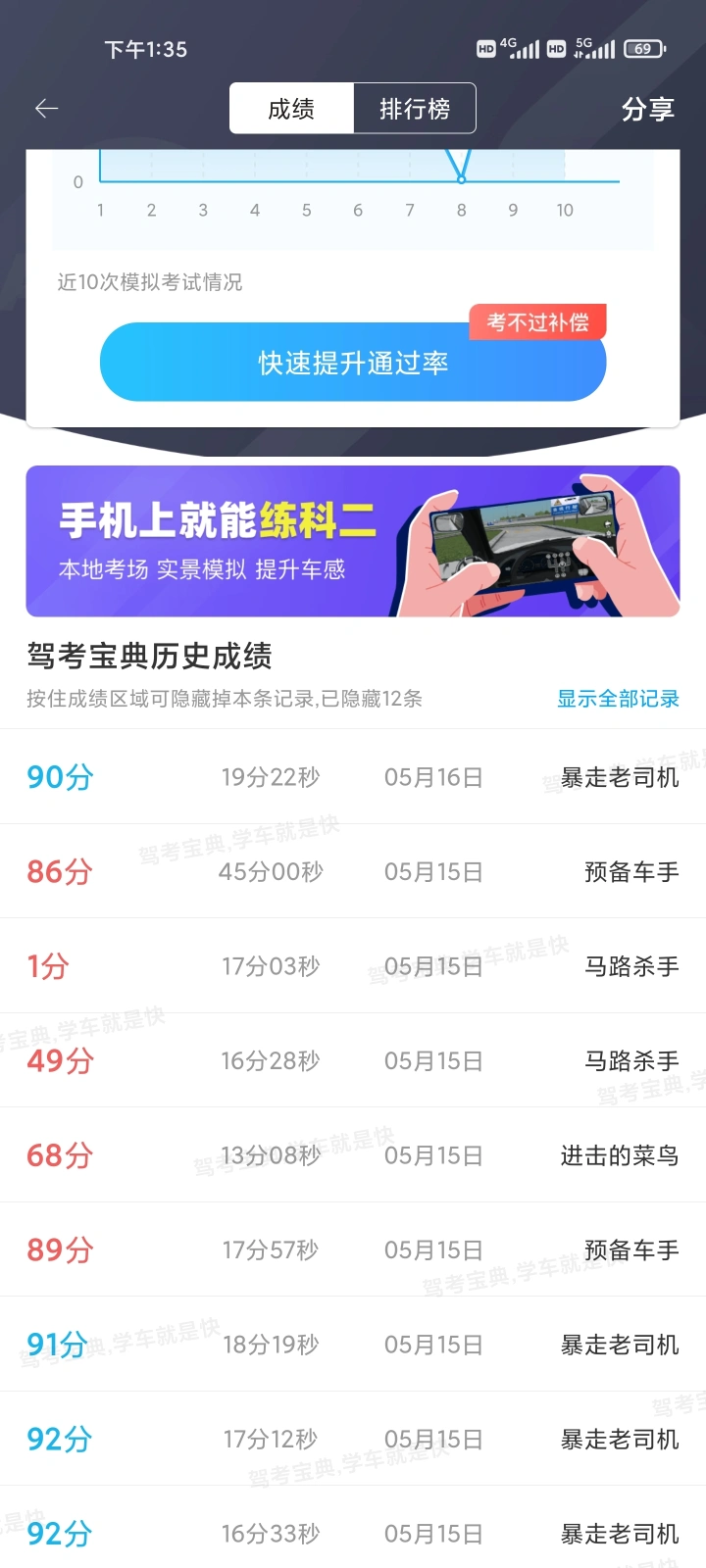The height and width of the screenshot is (1568, 706).
Task: Open the 92分 record taking 16分33秒
Action: coord(353,1533)
